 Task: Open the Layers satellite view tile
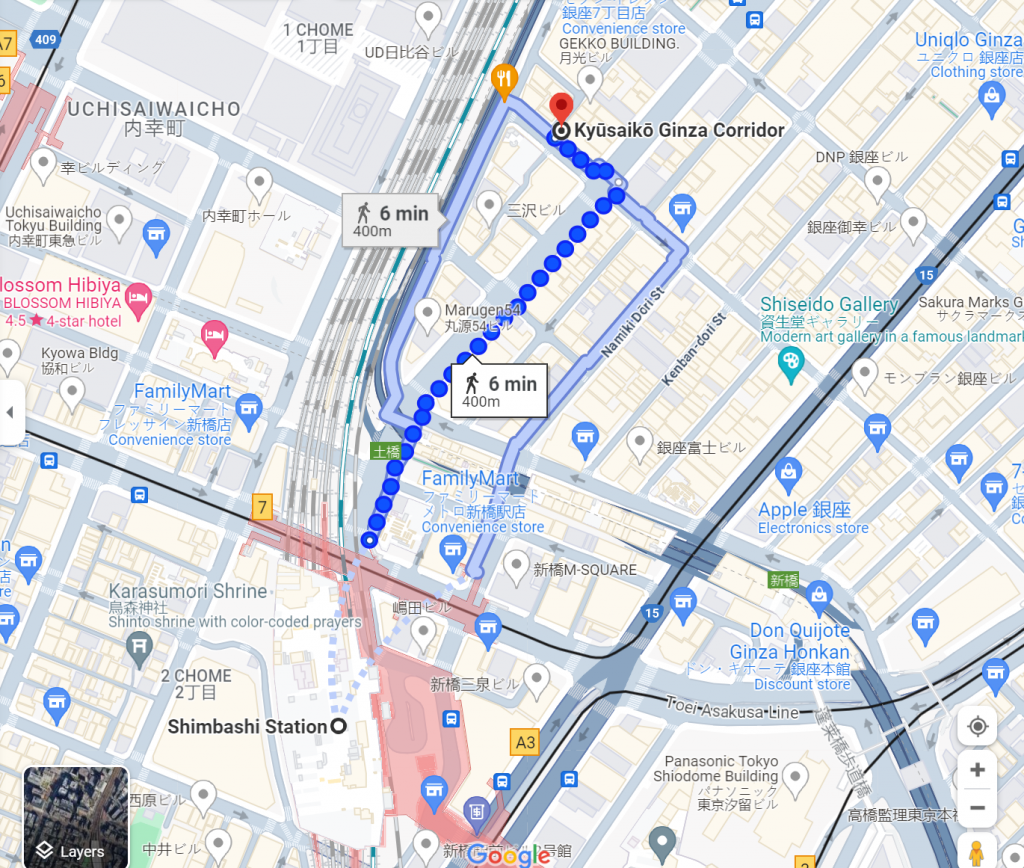point(76,816)
